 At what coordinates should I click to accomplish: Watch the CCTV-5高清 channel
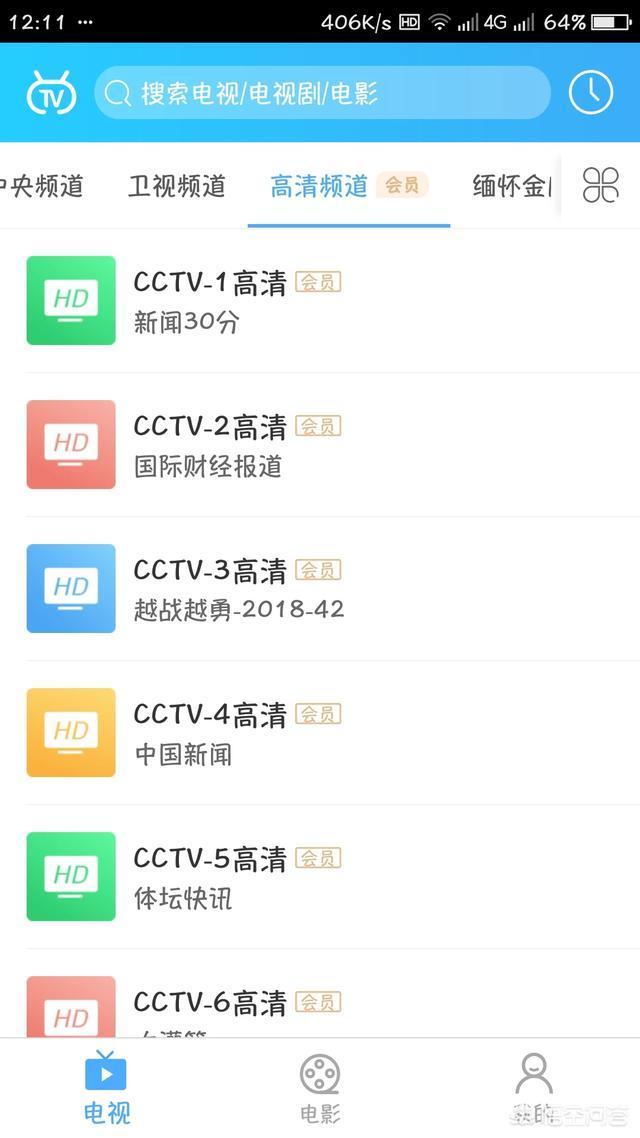point(320,876)
